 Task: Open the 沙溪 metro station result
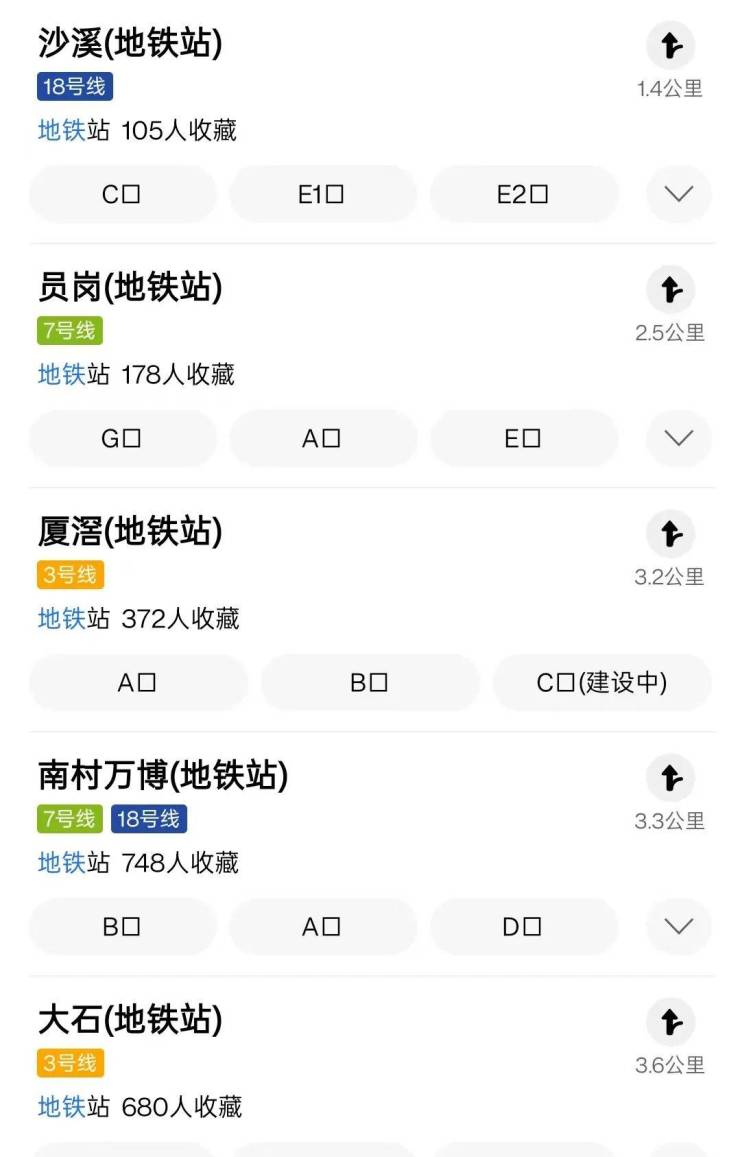[130, 44]
